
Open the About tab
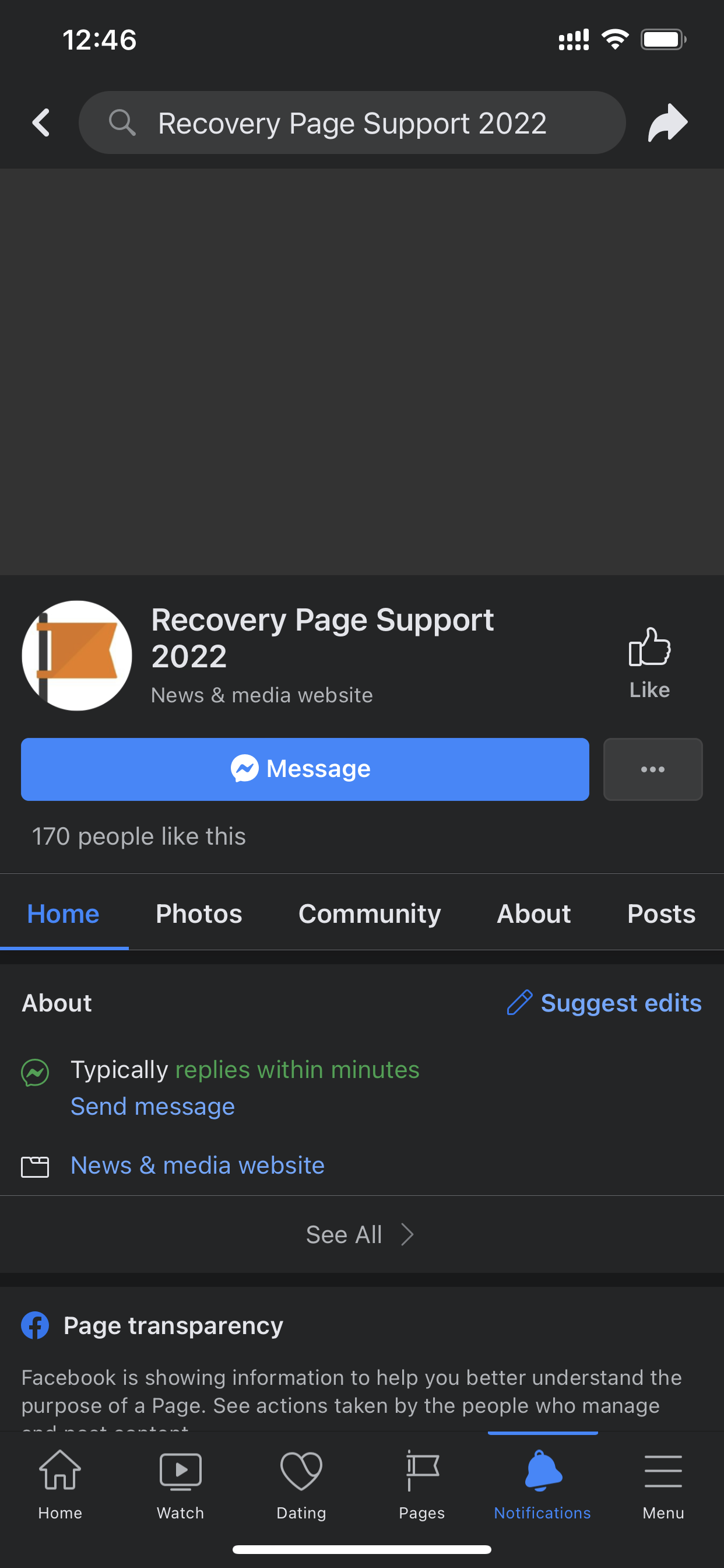click(533, 913)
